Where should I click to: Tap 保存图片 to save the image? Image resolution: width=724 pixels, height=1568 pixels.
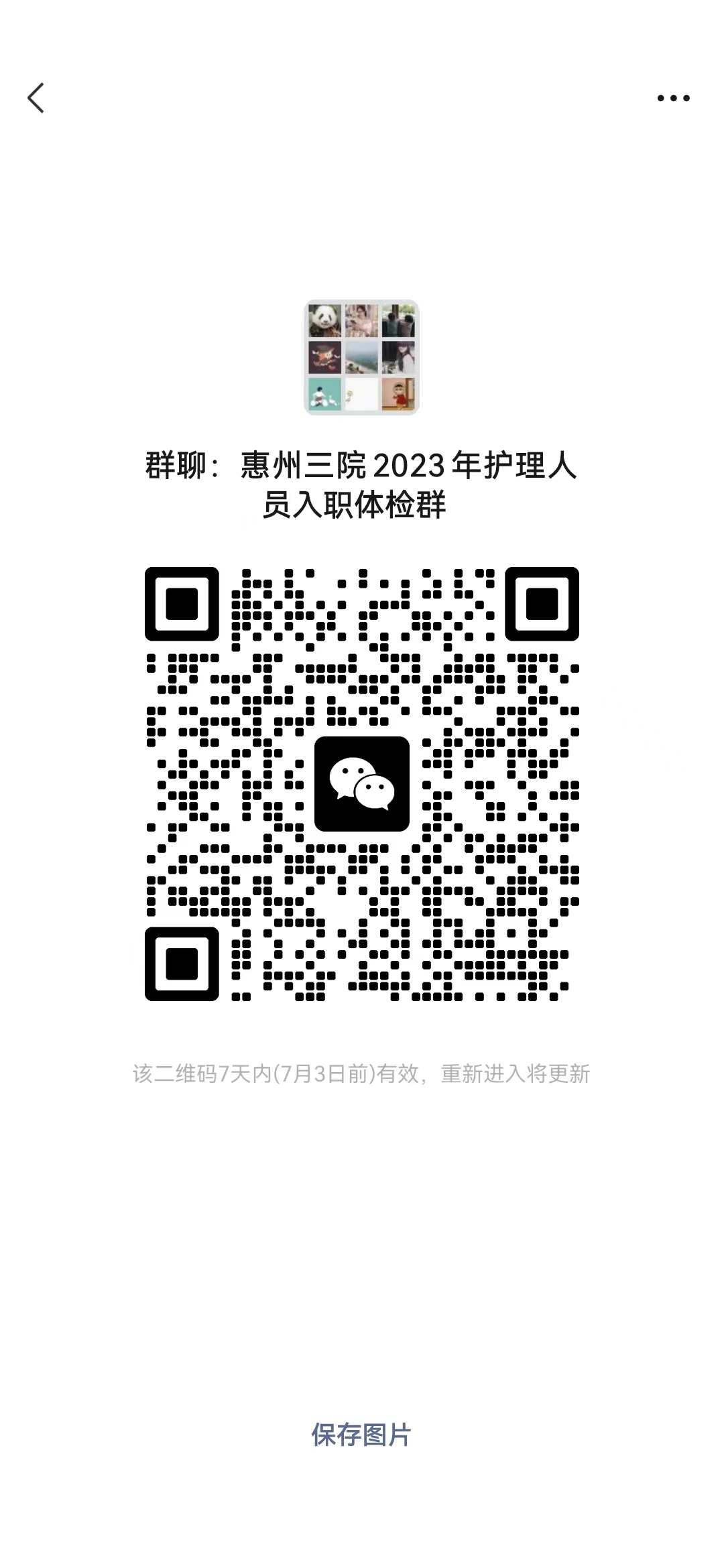(361, 1435)
